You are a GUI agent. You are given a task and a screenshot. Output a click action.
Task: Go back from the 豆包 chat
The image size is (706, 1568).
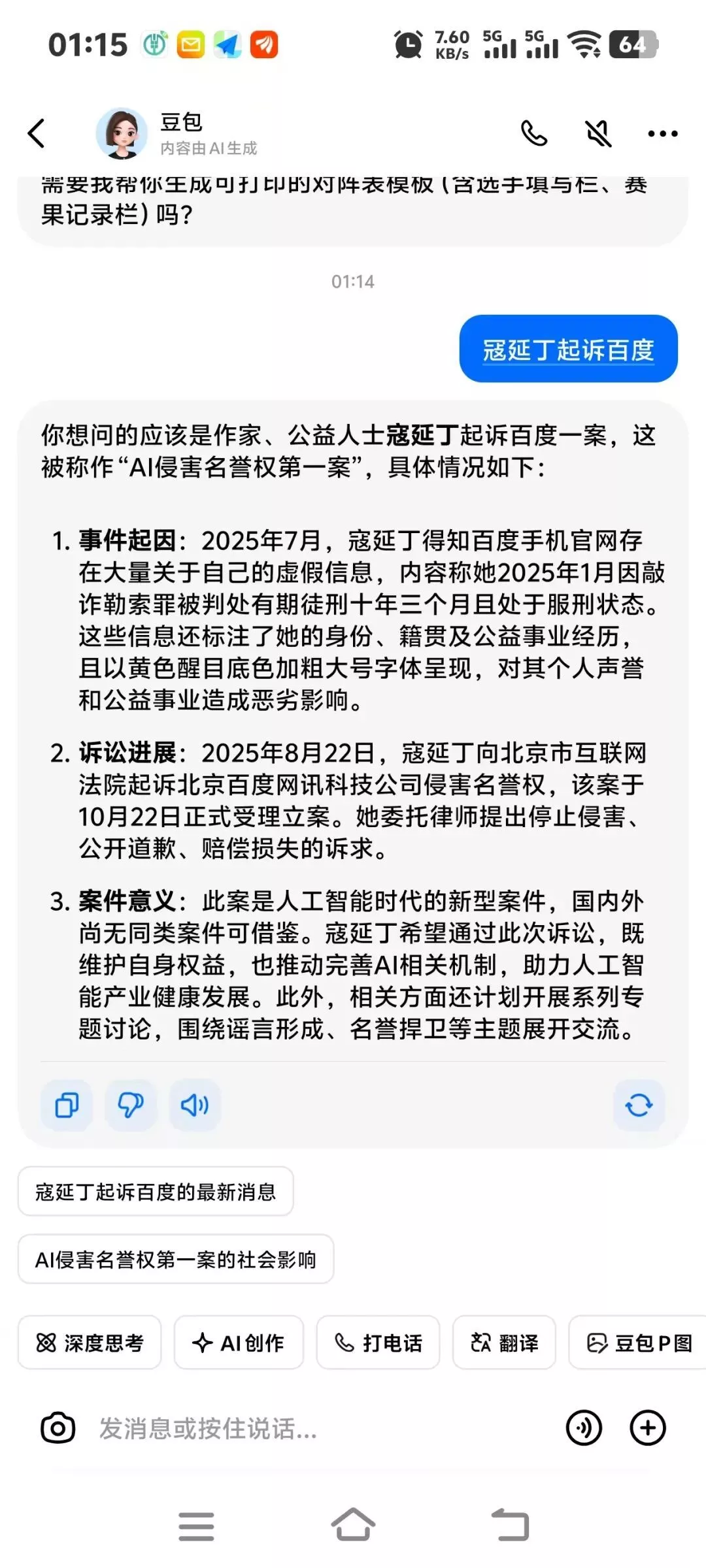tap(37, 134)
